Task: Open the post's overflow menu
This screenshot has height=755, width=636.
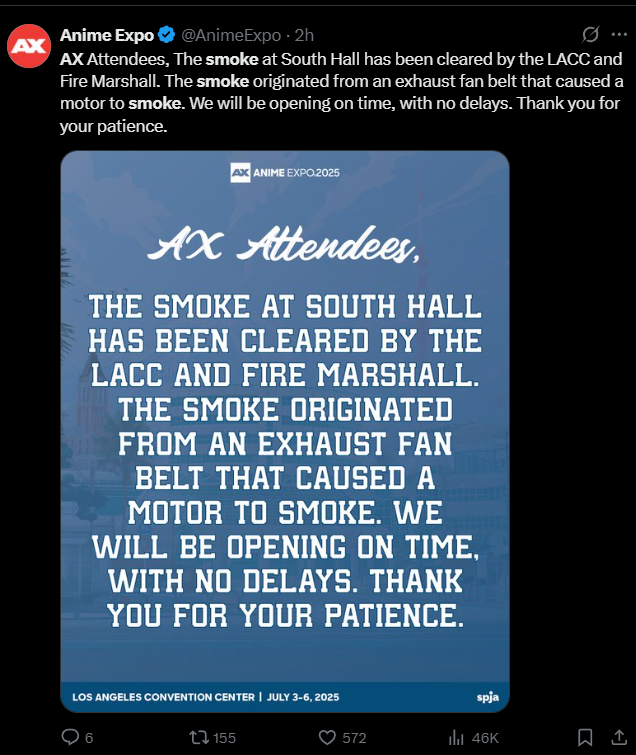Action: click(x=619, y=34)
